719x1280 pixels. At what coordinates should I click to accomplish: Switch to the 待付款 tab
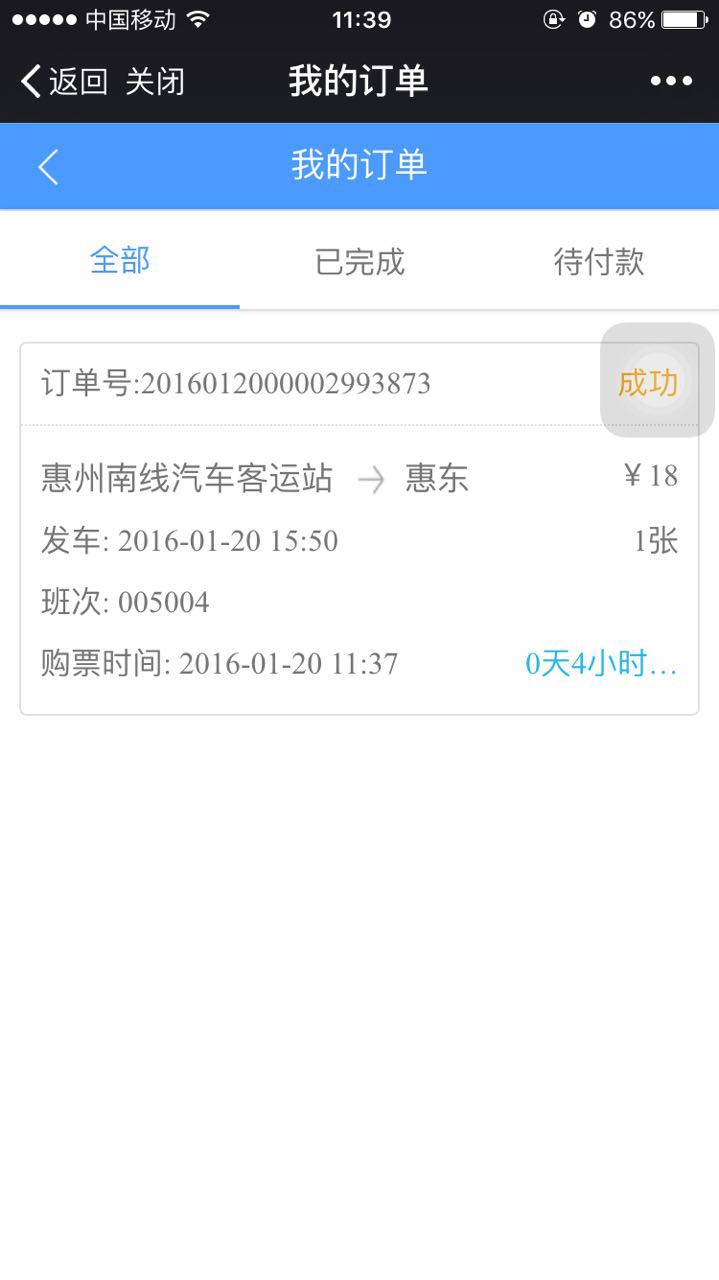tap(599, 261)
